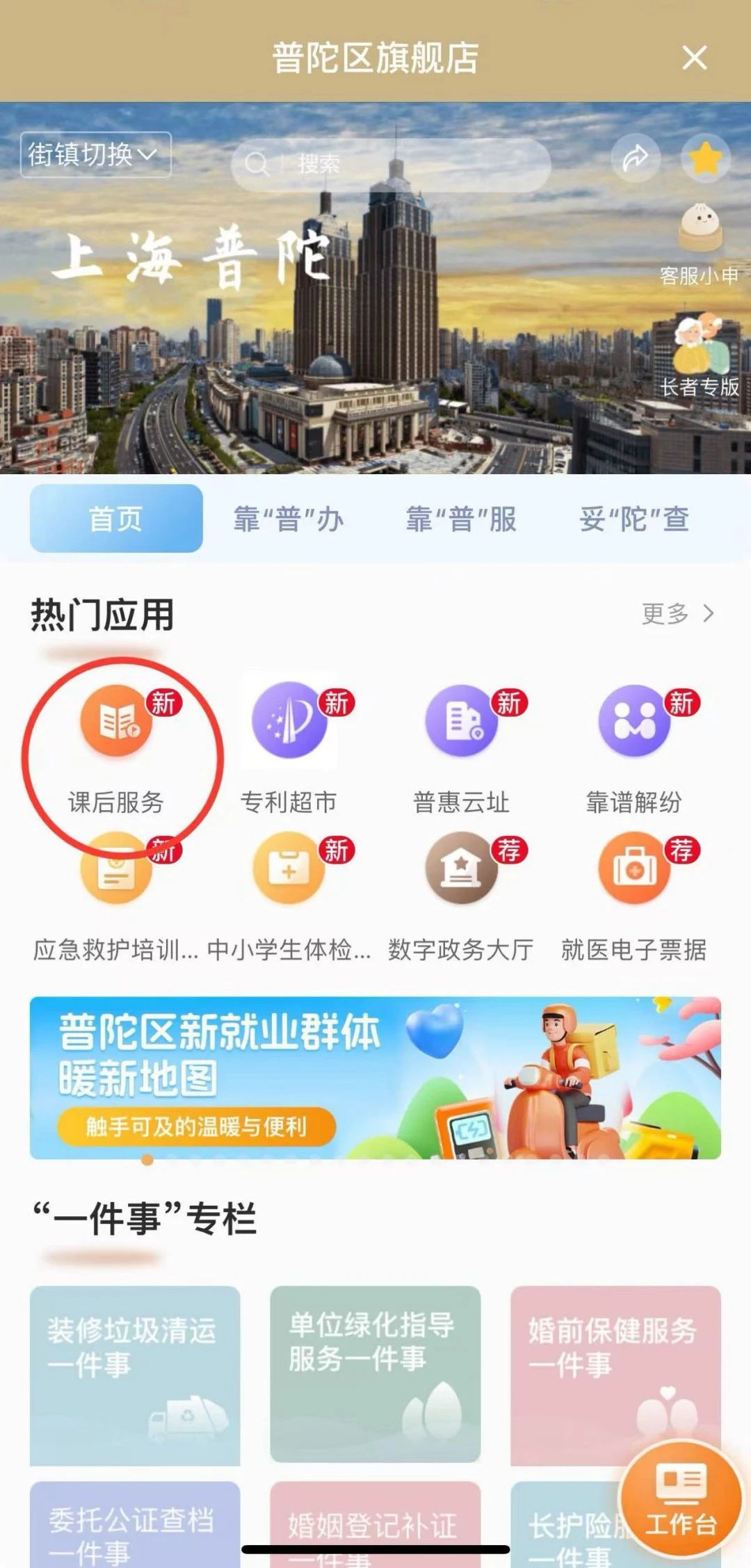Screen dimensions: 751x1568
Task: Switch to the 妥"陀"查 tab
Action: pos(633,519)
